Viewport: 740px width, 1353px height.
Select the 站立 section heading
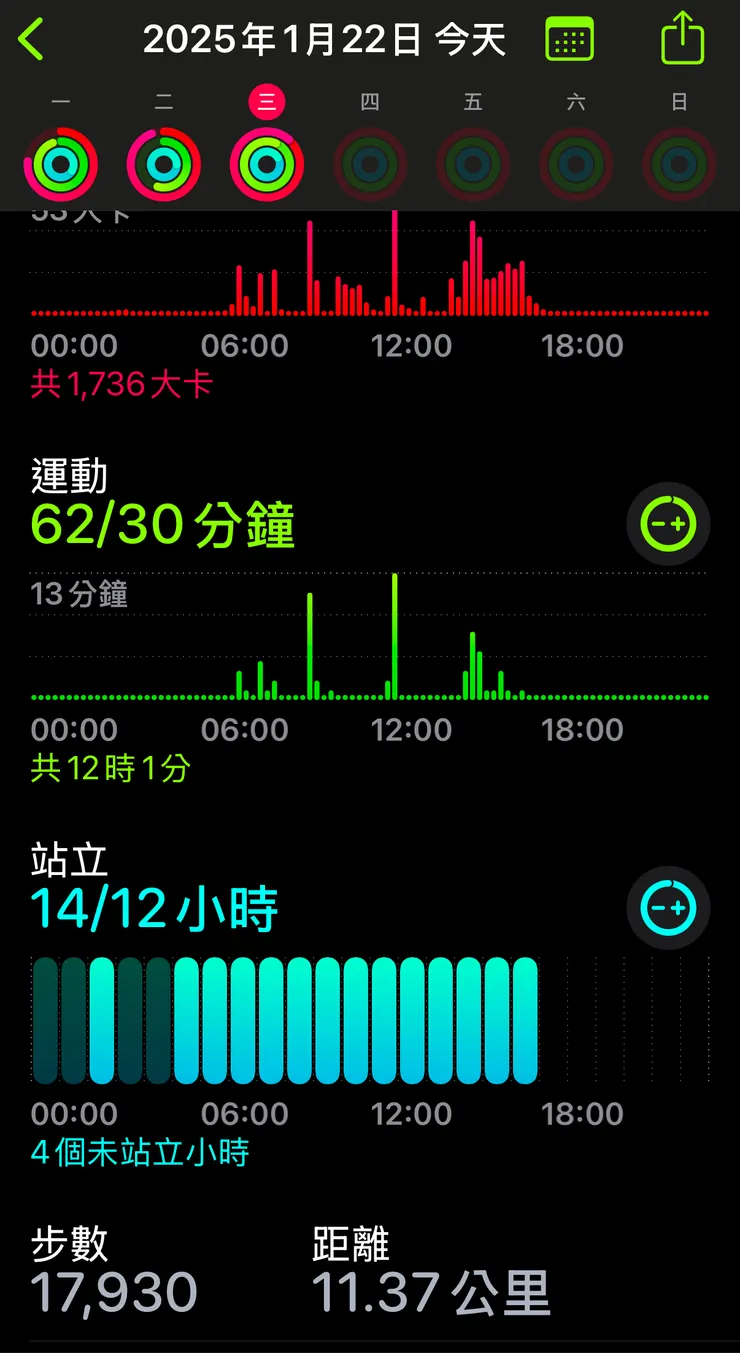(69, 860)
